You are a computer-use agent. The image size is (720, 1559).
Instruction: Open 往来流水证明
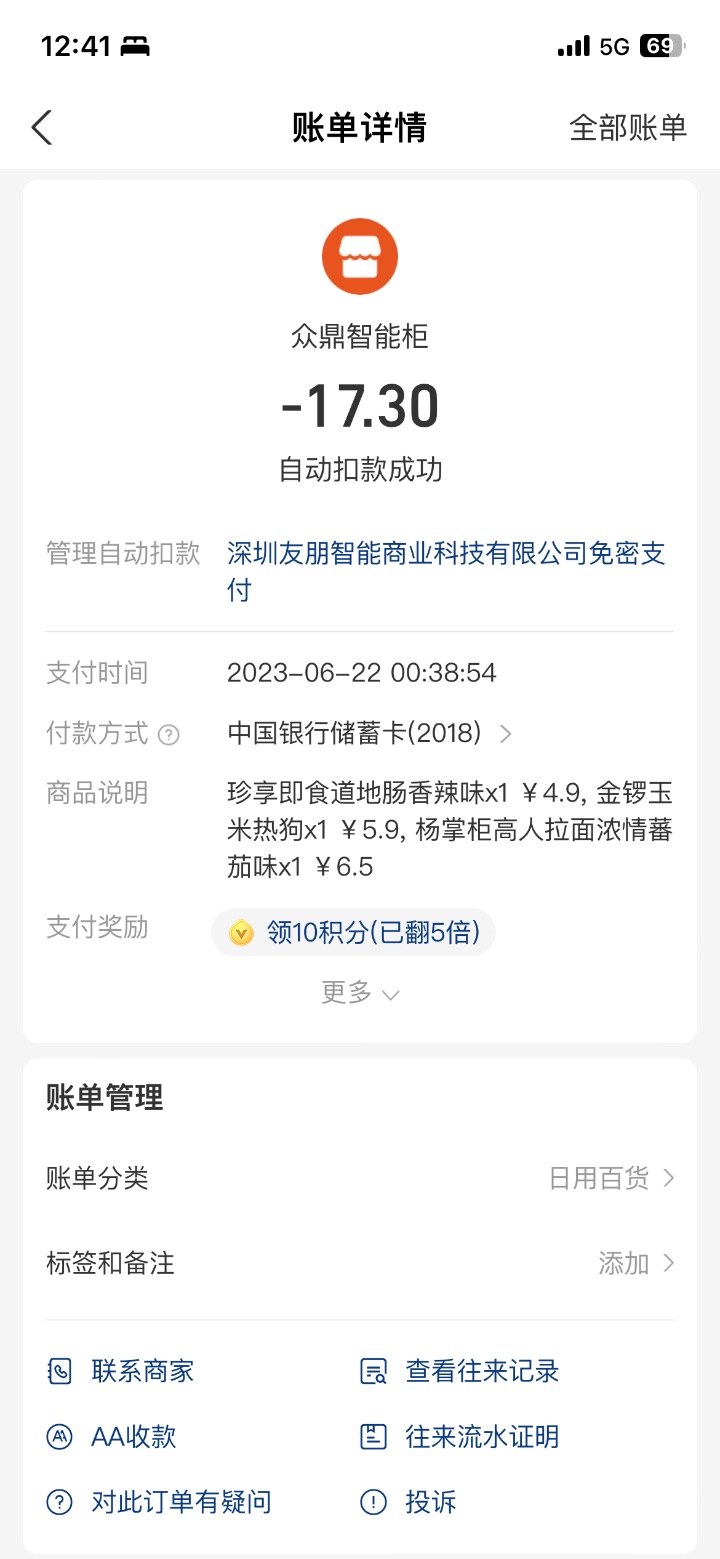(x=459, y=1437)
